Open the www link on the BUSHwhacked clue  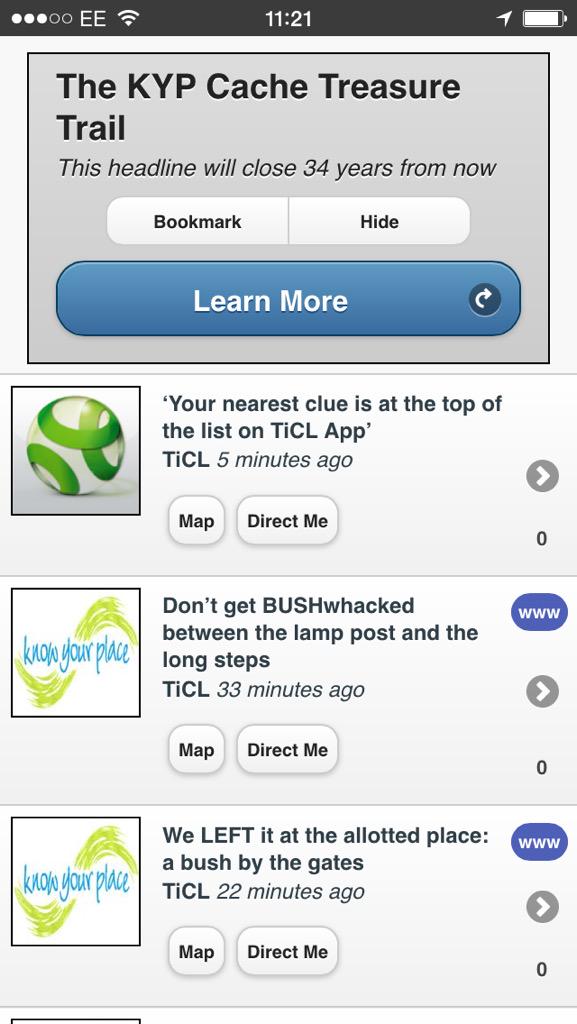coord(539,613)
